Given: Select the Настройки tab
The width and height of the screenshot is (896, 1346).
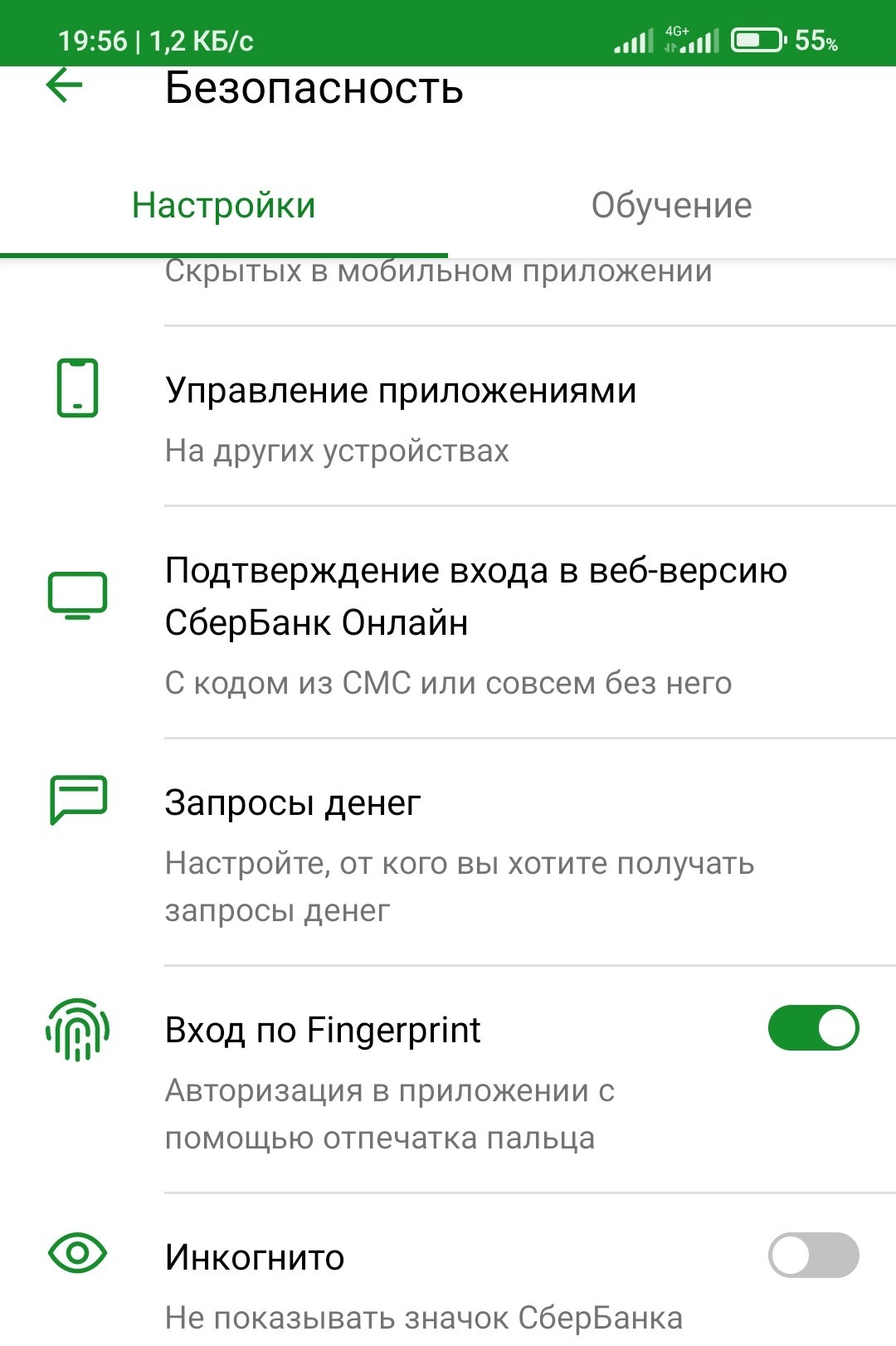Looking at the screenshot, I should point(224,206).
